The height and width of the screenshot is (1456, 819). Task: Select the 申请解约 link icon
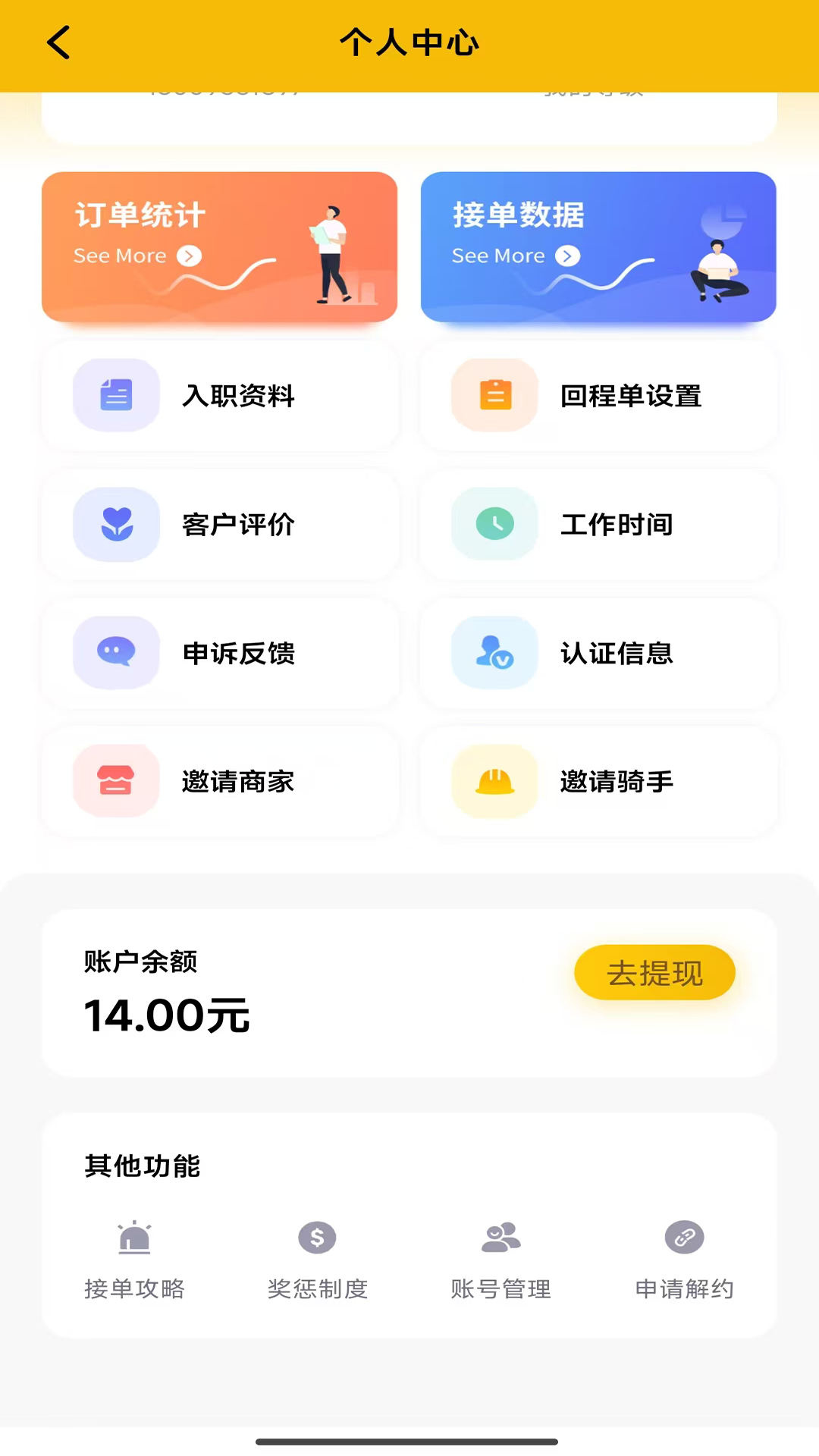[683, 1238]
